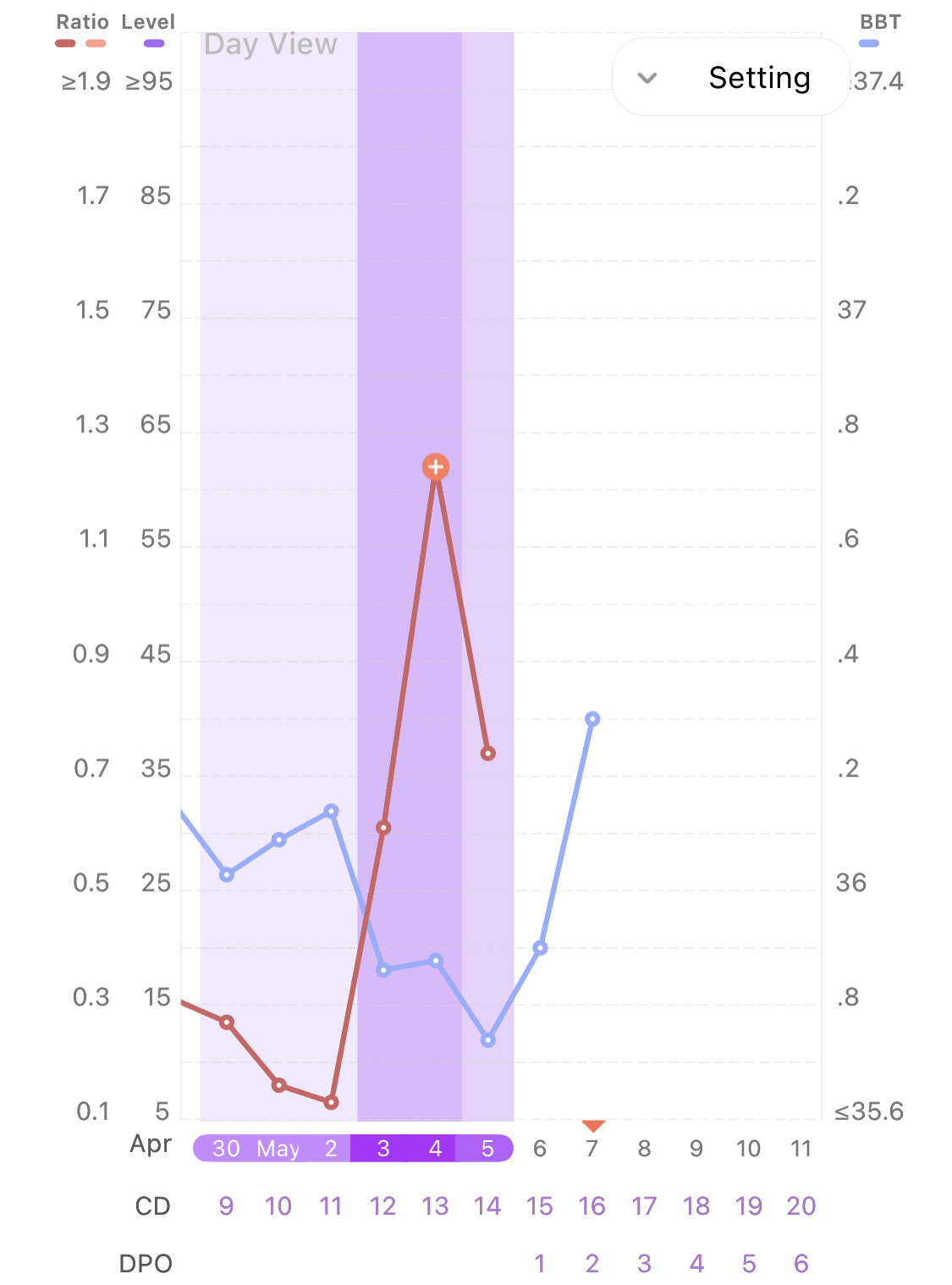Select the May 7 BBT data point

click(592, 719)
